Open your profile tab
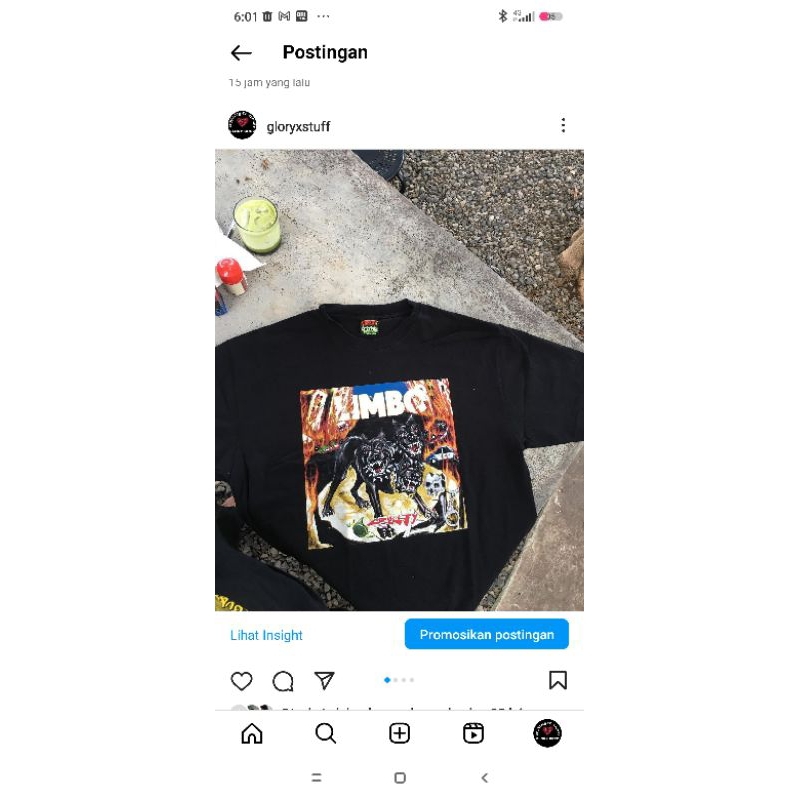Viewport: 800px width, 800px height. (x=547, y=734)
